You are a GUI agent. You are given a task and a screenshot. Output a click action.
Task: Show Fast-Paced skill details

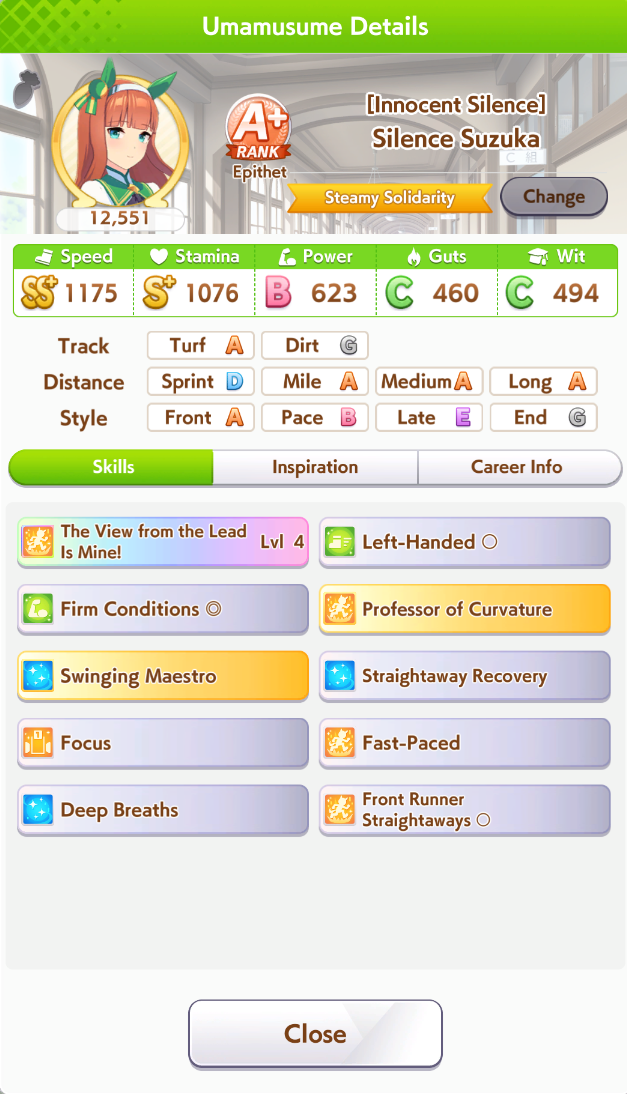point(465,743)
